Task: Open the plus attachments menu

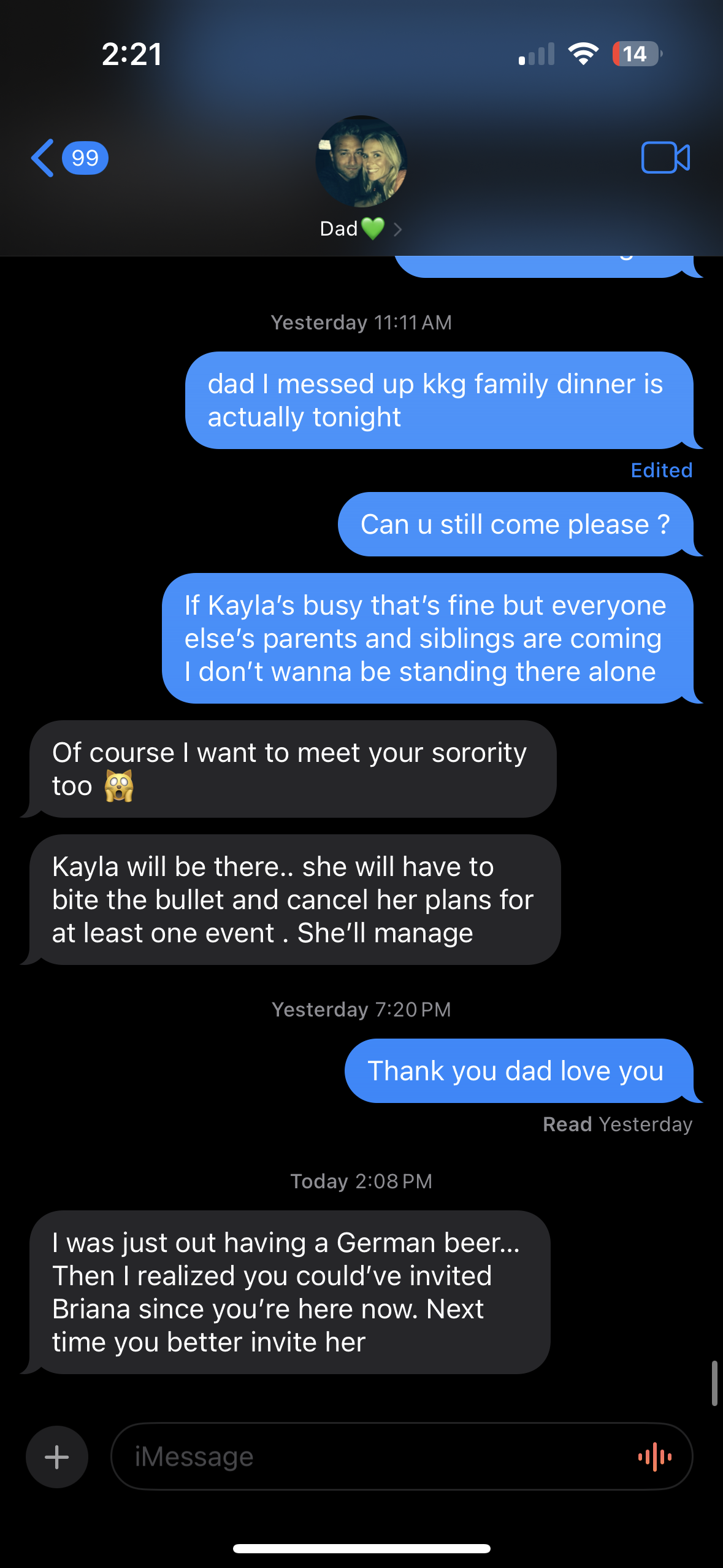Action: tap(57, 1456)
